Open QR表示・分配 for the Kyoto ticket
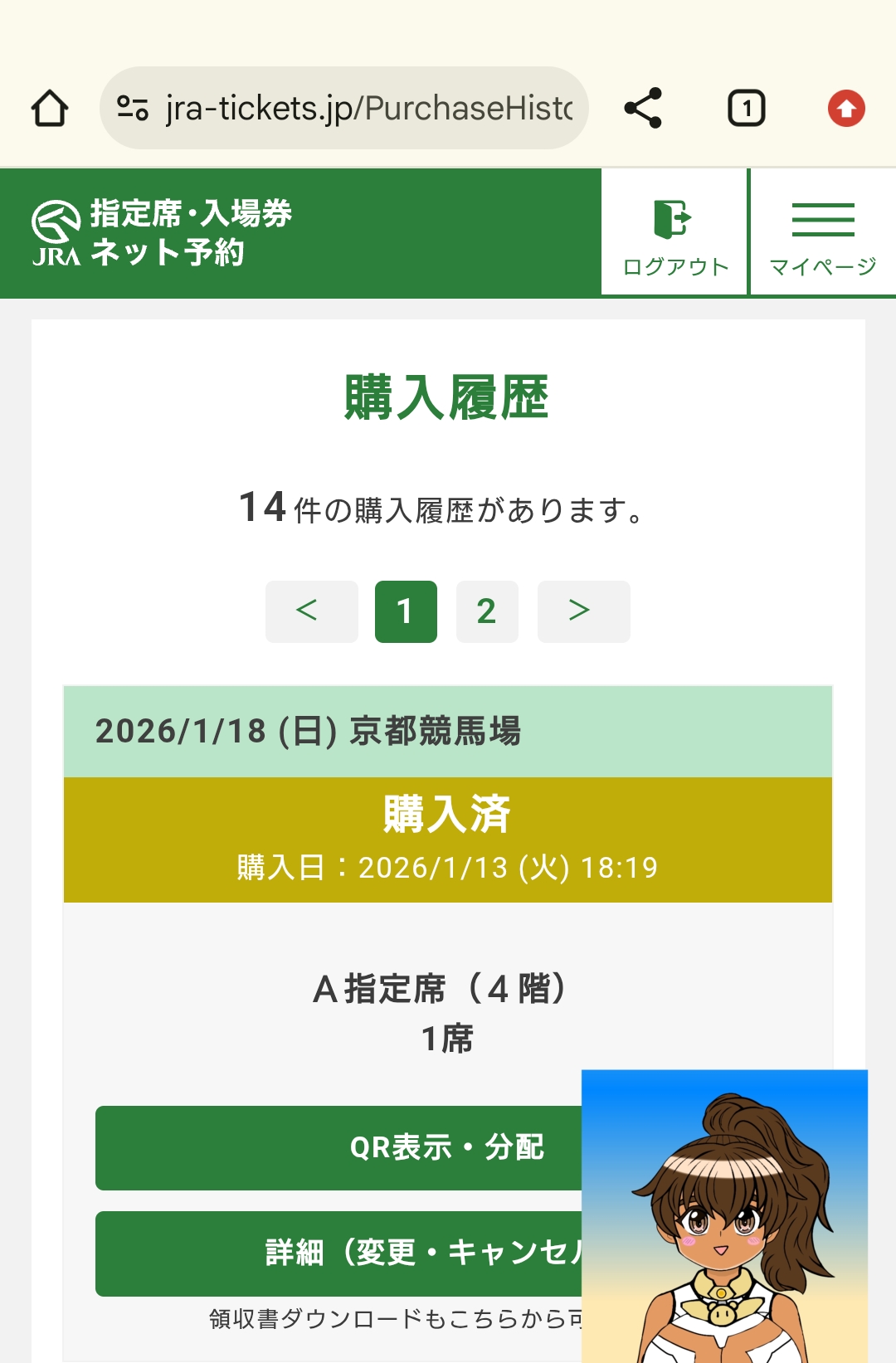Viewport: 896px width, 1363px height. click(340, 1147)
